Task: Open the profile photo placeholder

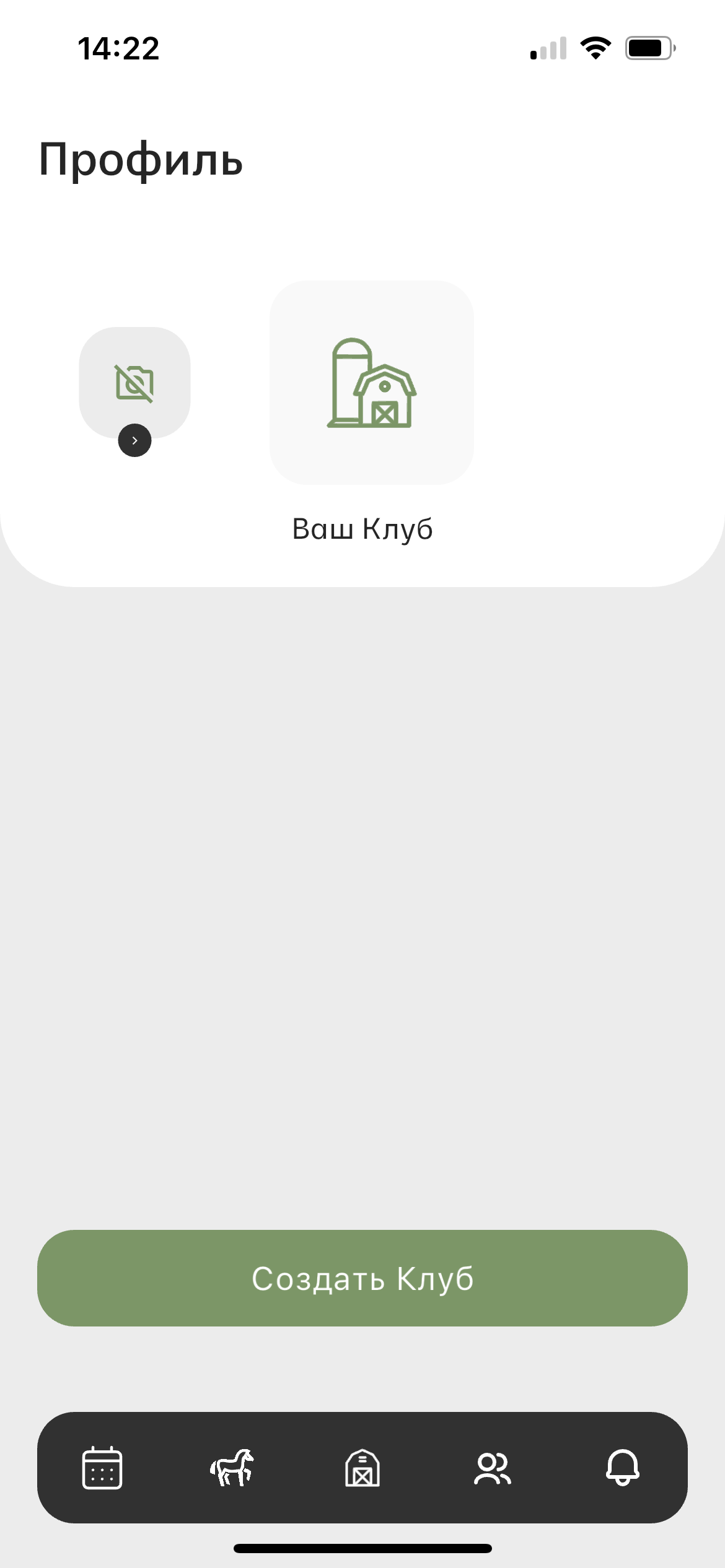Action: (134, 383)
